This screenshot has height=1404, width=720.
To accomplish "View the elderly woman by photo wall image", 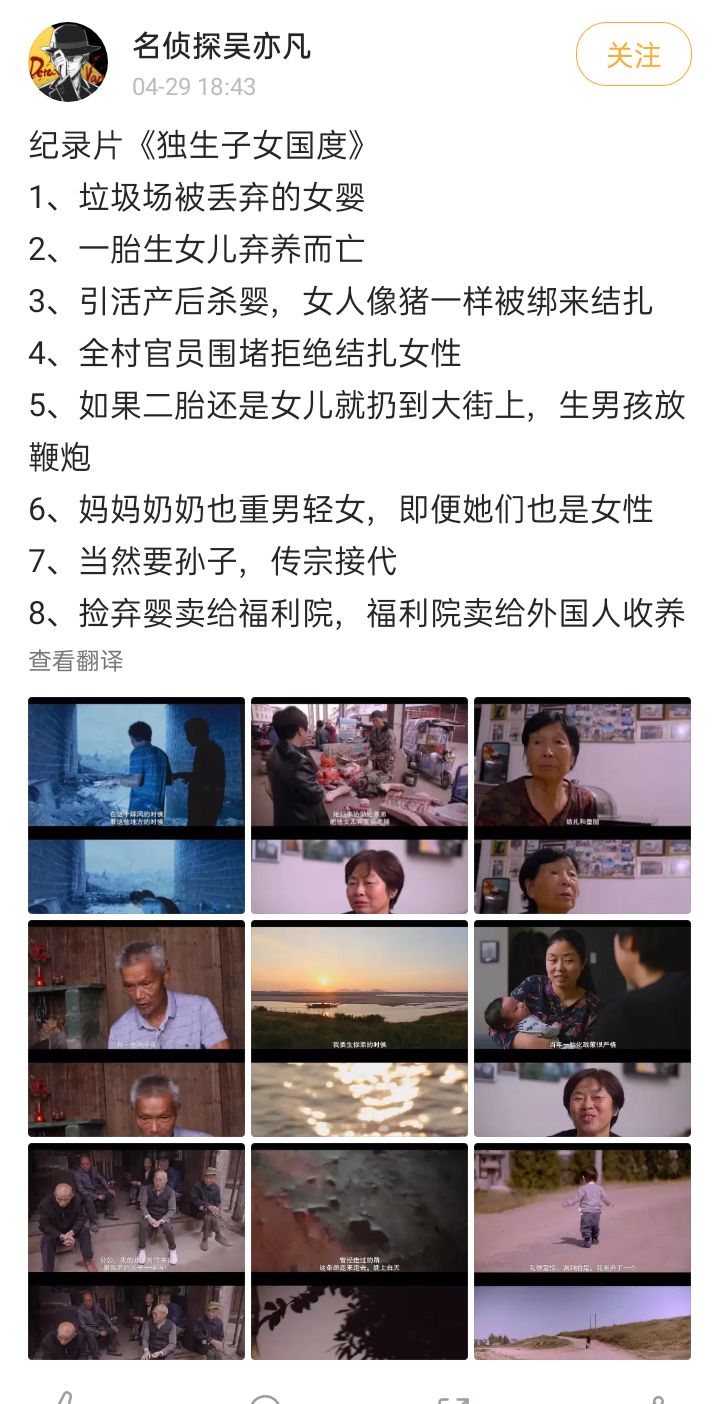I will tap(582, 805).
